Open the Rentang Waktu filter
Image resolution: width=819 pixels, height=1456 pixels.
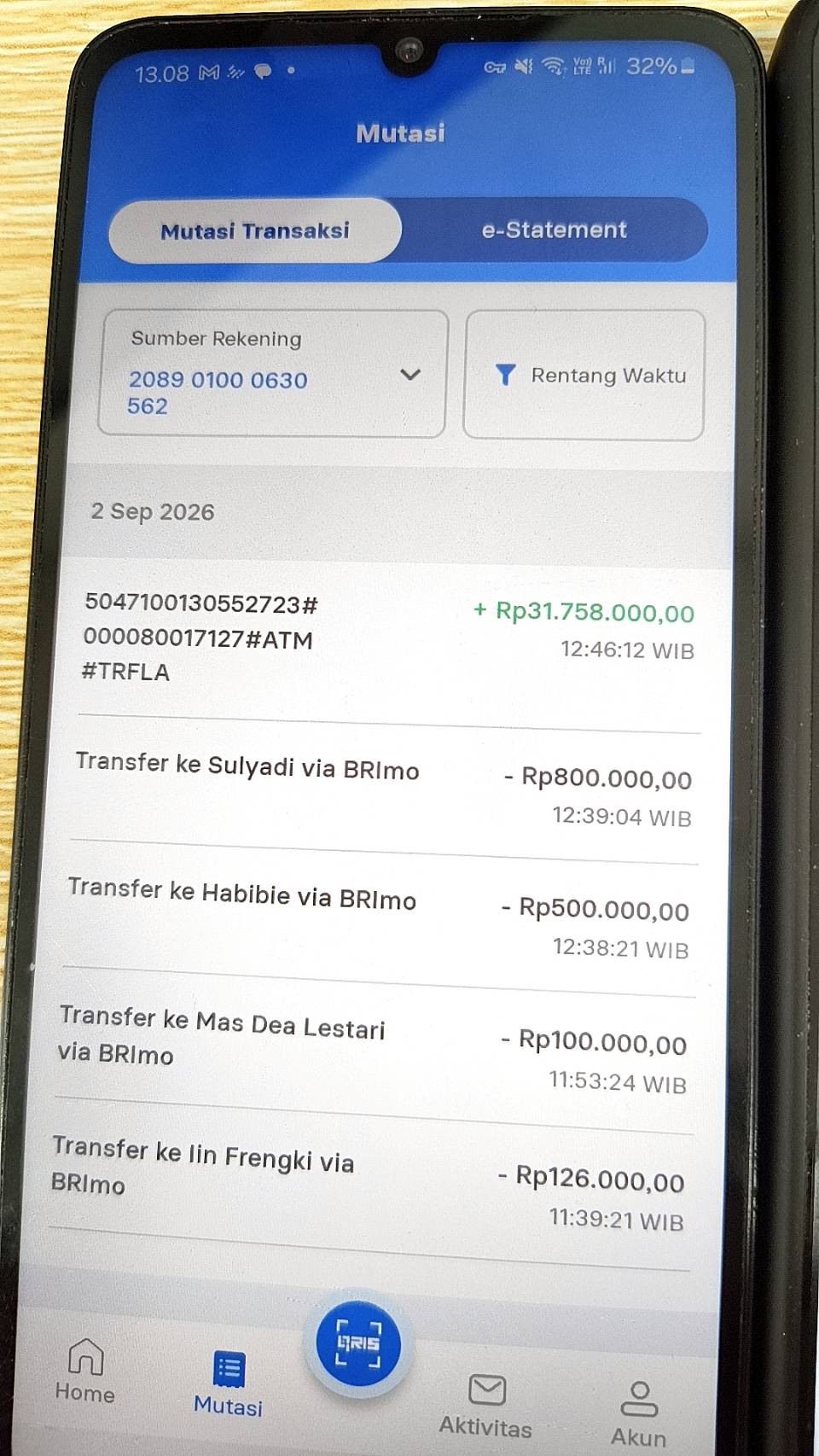click(584, 376)
